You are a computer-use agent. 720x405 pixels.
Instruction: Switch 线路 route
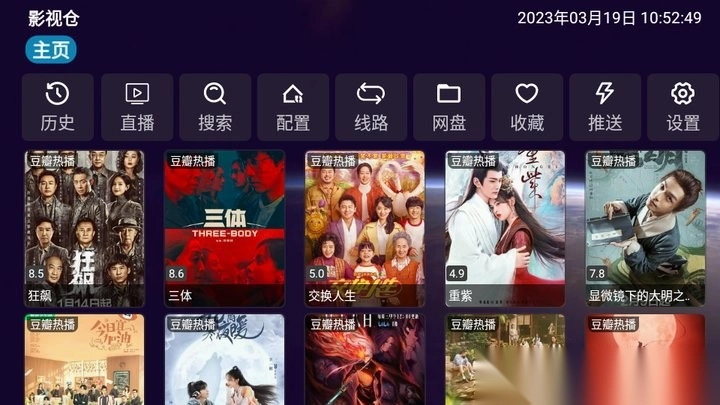371,107
